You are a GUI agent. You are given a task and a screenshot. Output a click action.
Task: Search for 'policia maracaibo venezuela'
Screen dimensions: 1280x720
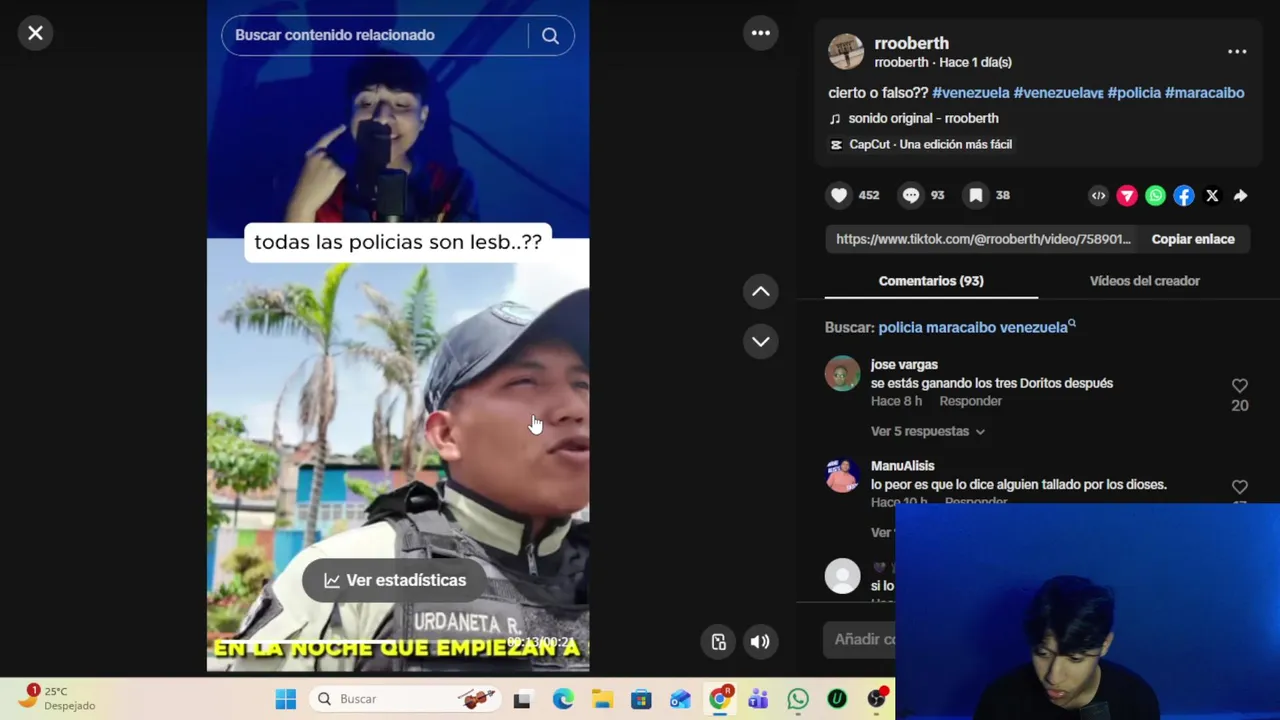point(973,327)
